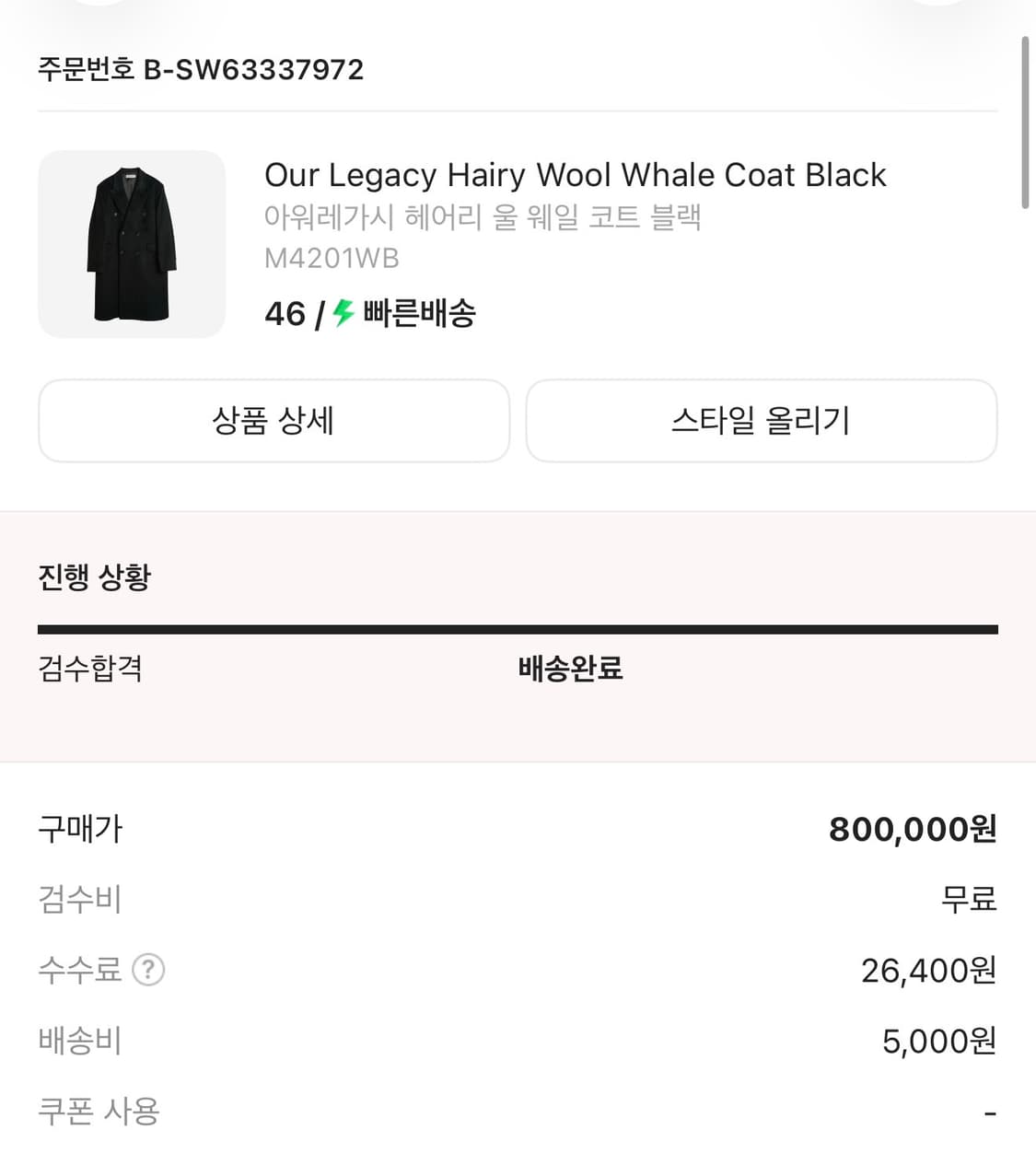Select the 검수합격 inspection status label
Screen dimensions: 1036x1165
point(90,670)
